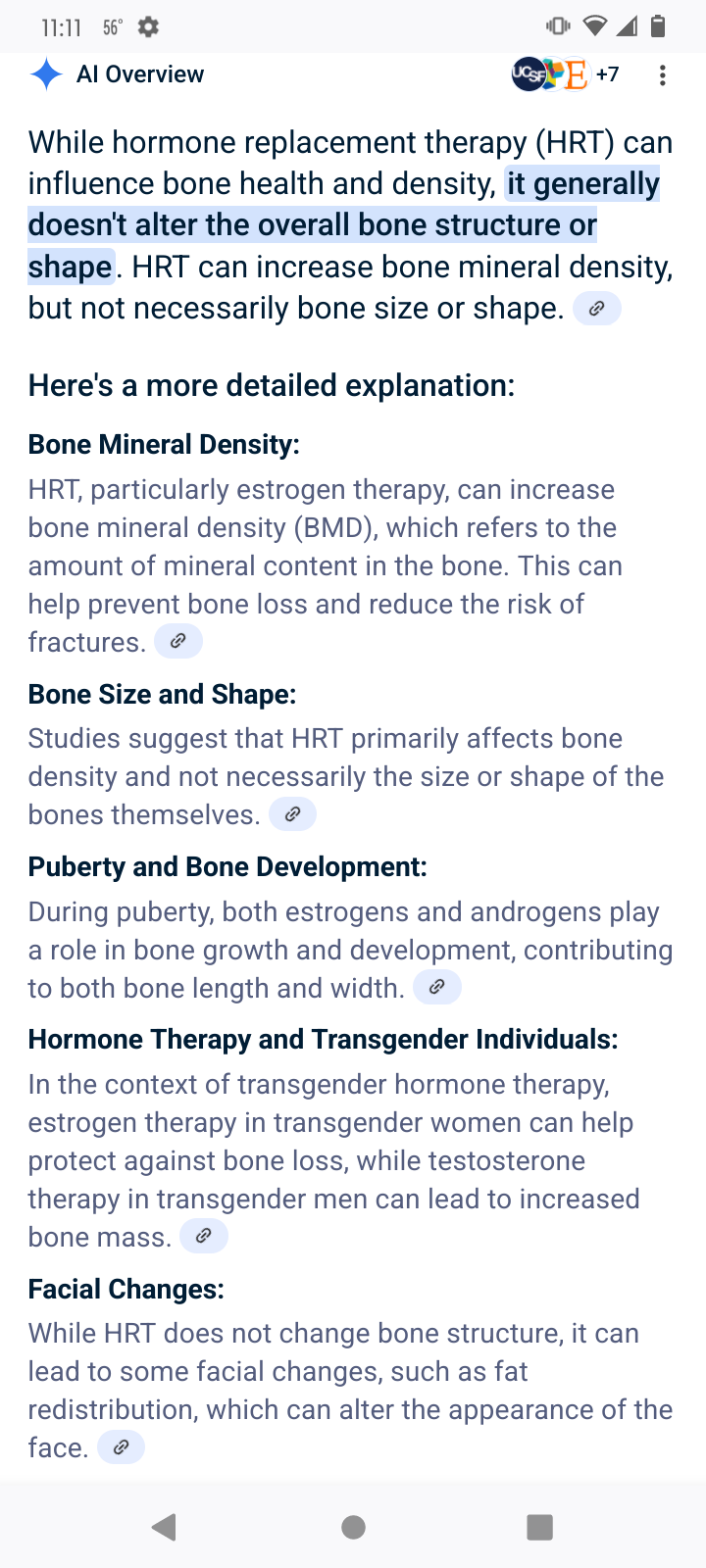The width and height of the screenshot is (706, 1568).
Task: Go to the home screen
Action: click(353, 1526)
